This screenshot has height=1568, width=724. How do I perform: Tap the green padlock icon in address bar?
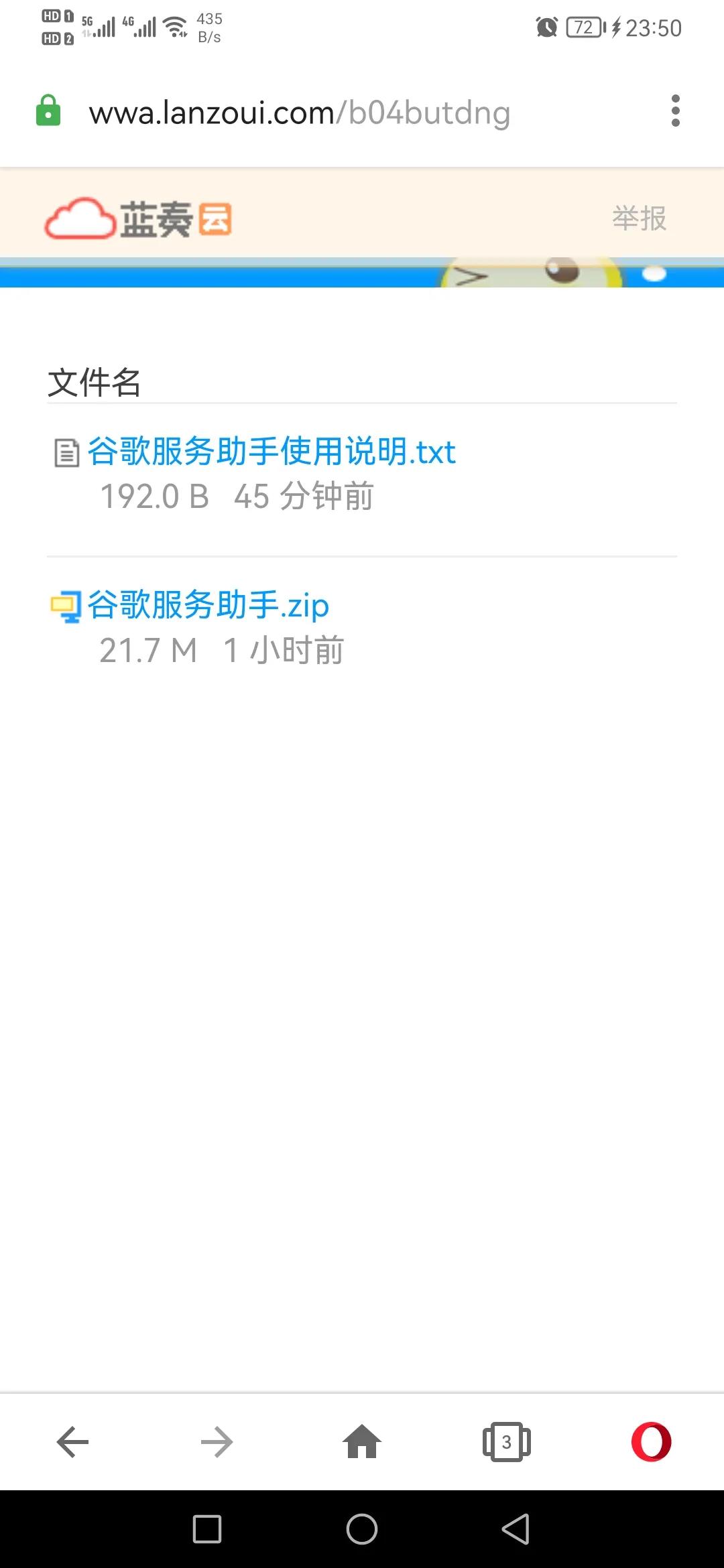pyautogui.click(x=49, y=111)
